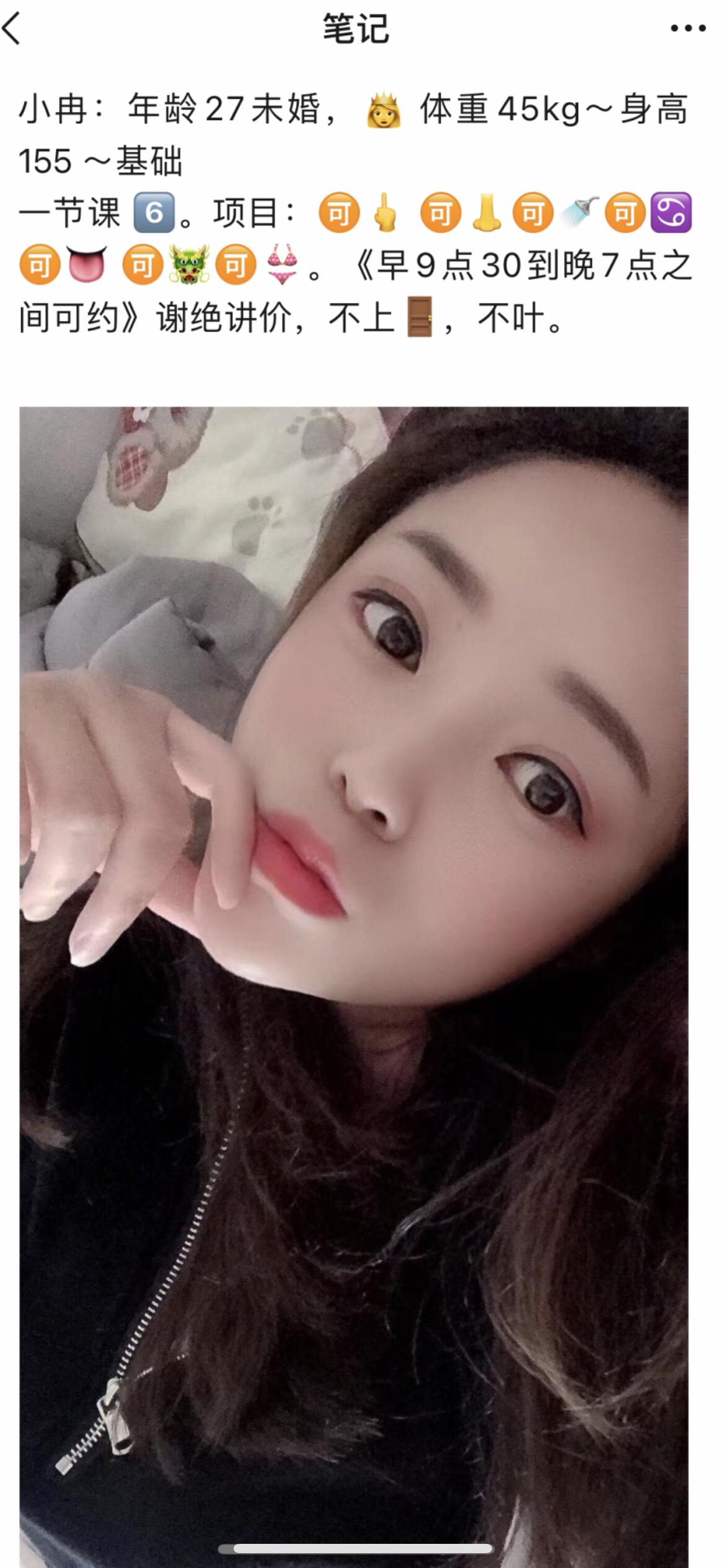Open the three-dot overflow menu
Viewport: 725px width, 1568px height.
coord(688,28)
